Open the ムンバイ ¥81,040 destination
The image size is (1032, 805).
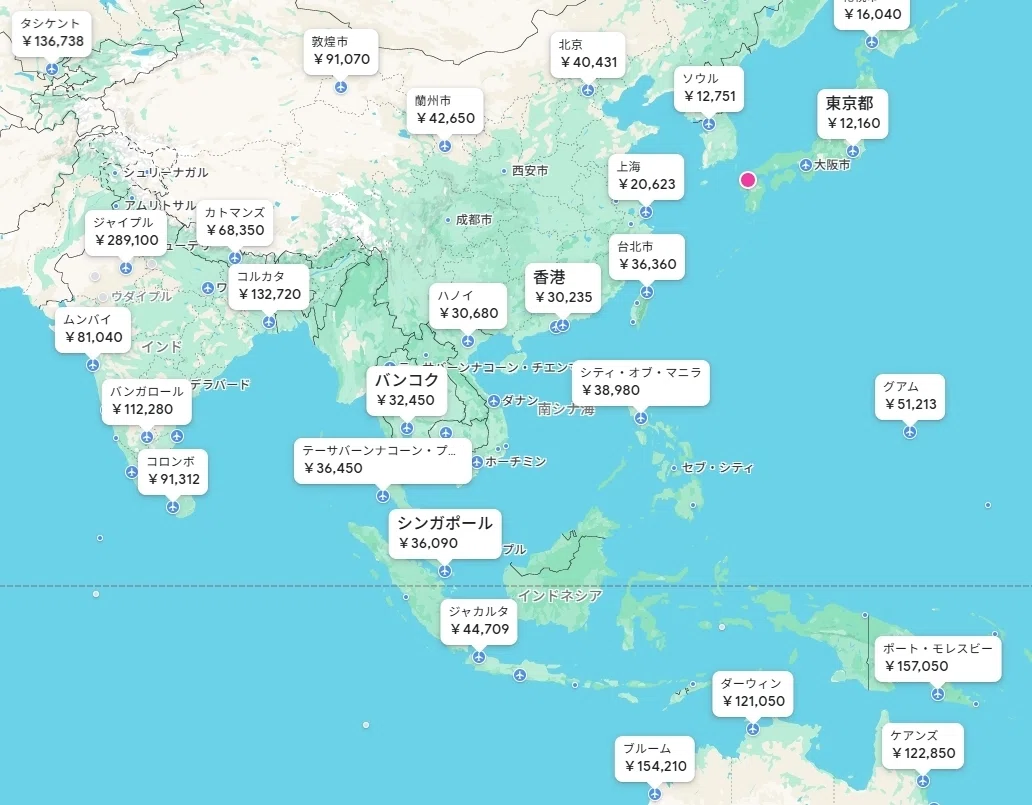click(93, 330)
